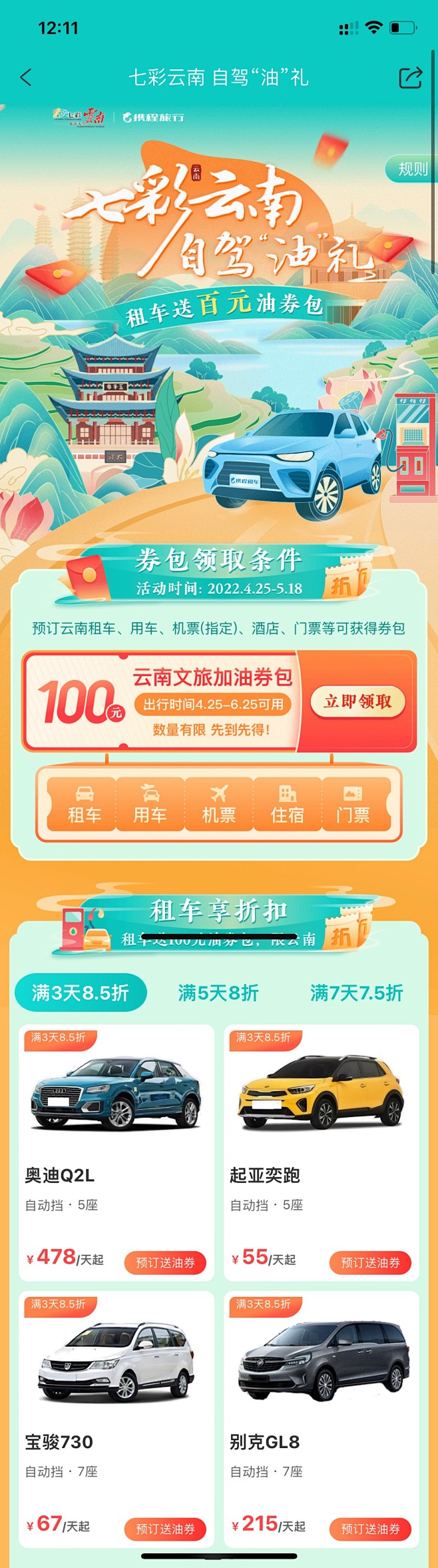Viewport: 438px width, 1568px height.
Task: Open the 机票 flights shortcut
Action: click(x=218, y=804)
